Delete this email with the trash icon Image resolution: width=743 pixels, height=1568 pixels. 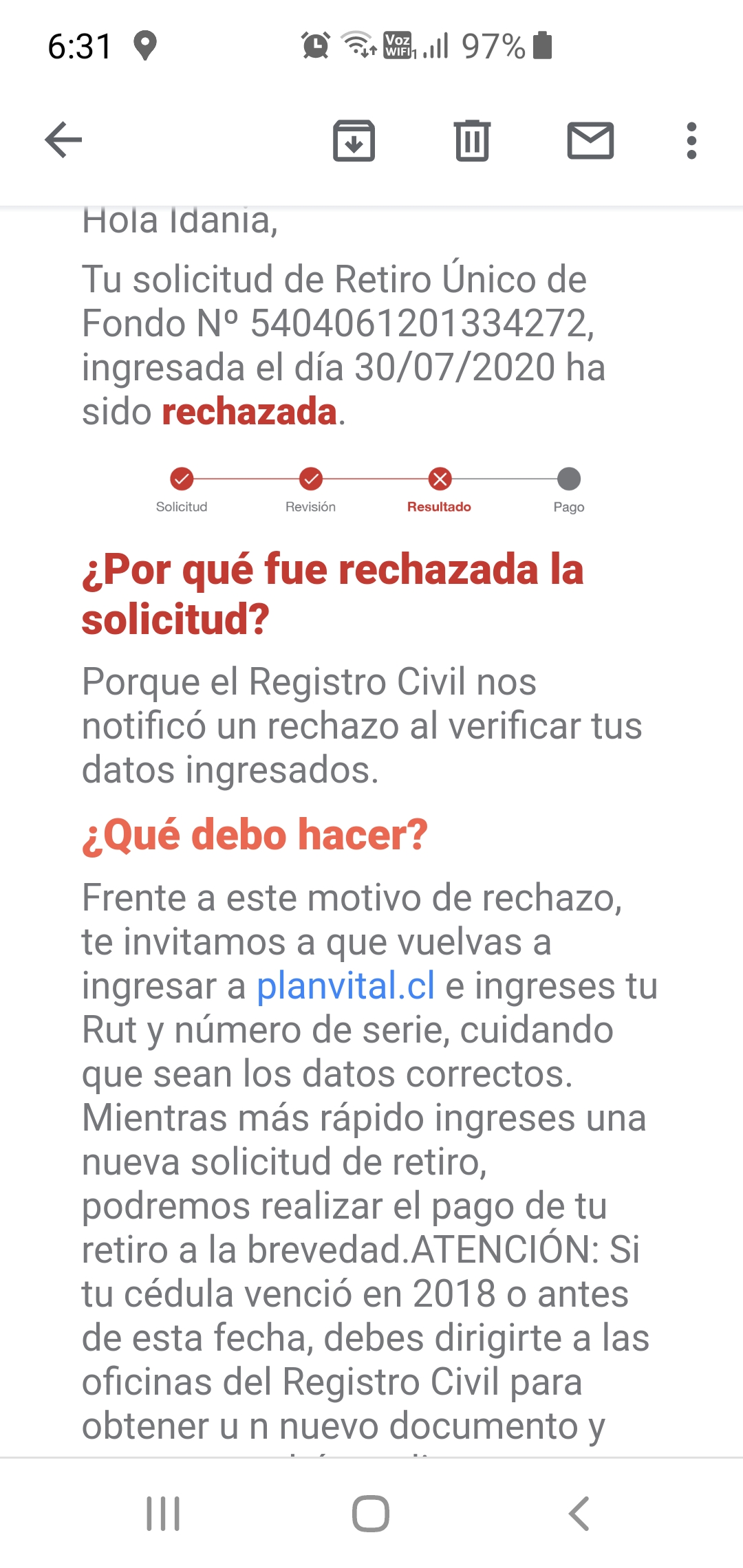[472, 140]
